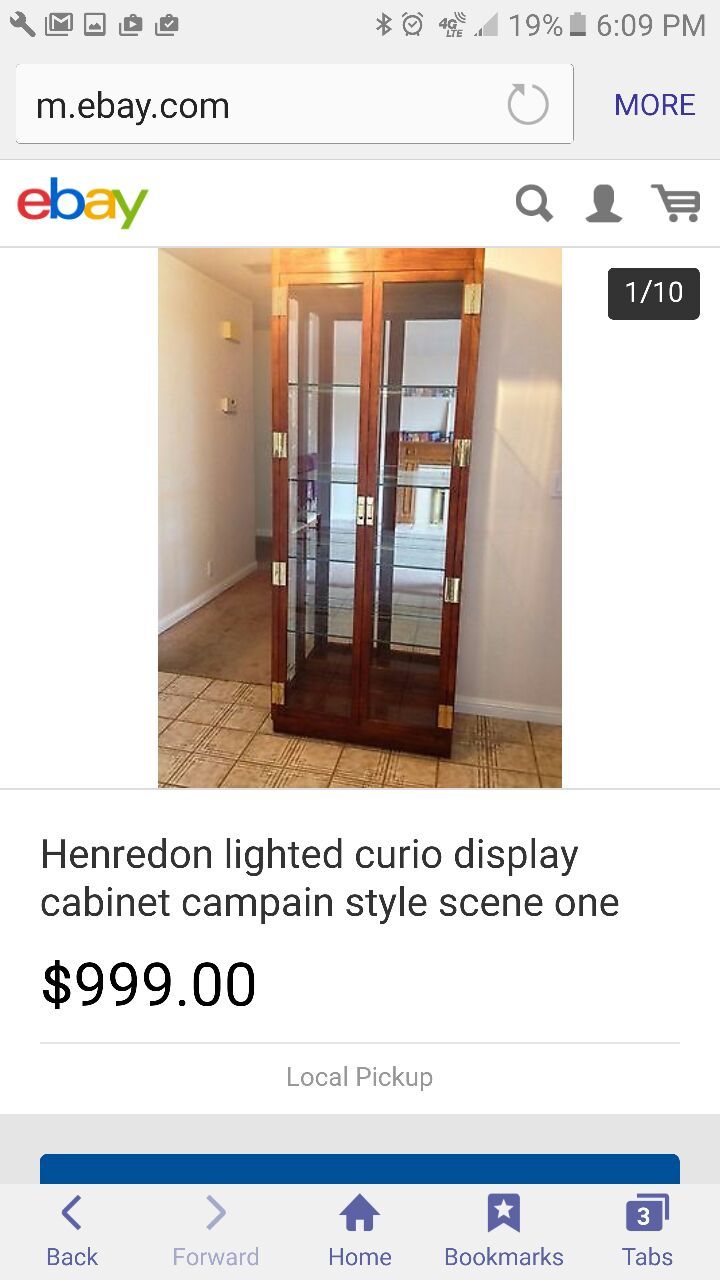The height and width of the screenshot is (1280, 720).
Task: Open the eBay account profile icon
Action: point(603,203)
